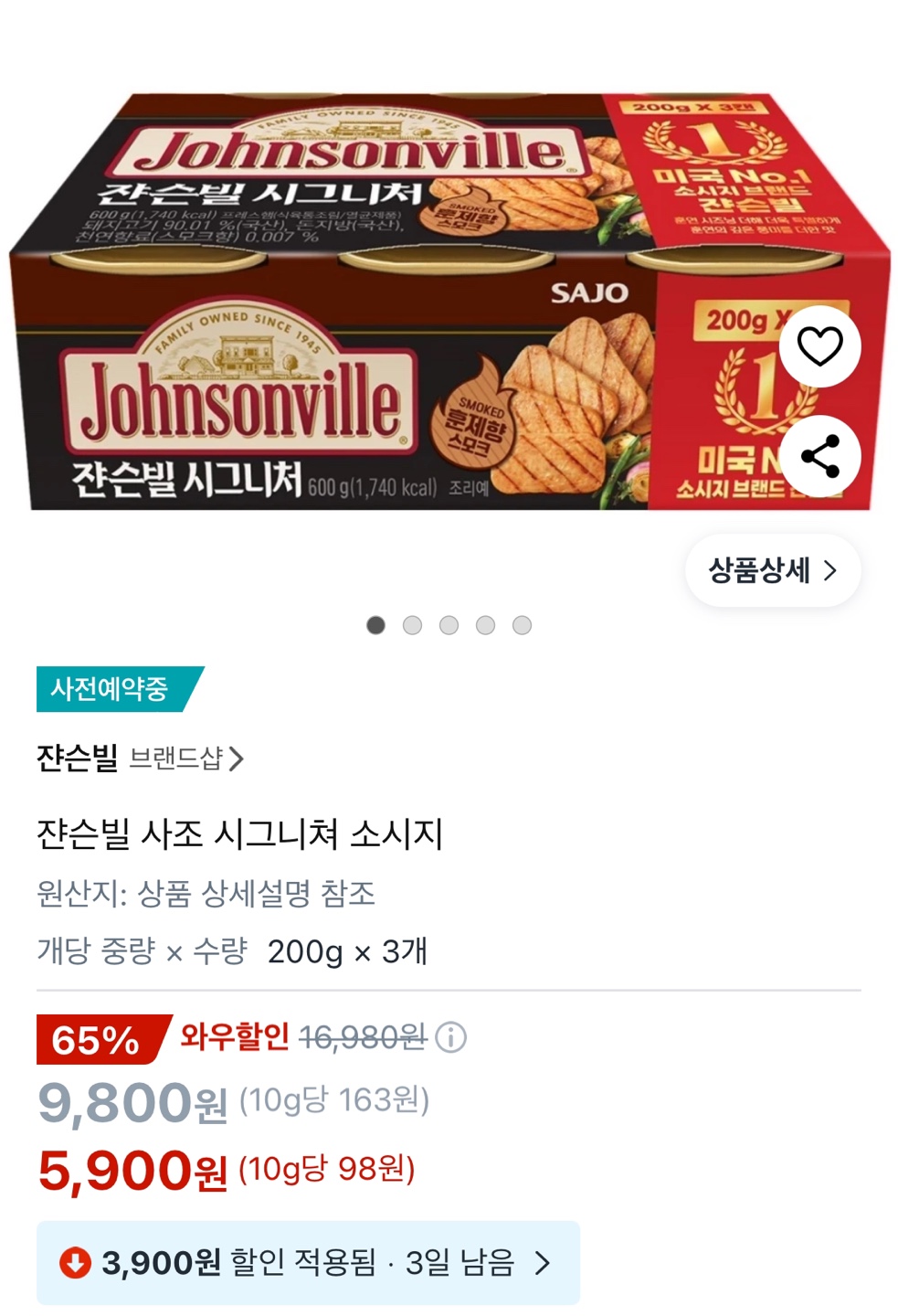Open the 쟌슨빌 브랜드샵 link
Viewport: 898px width, 1316px height.
[x=141, y=759]
